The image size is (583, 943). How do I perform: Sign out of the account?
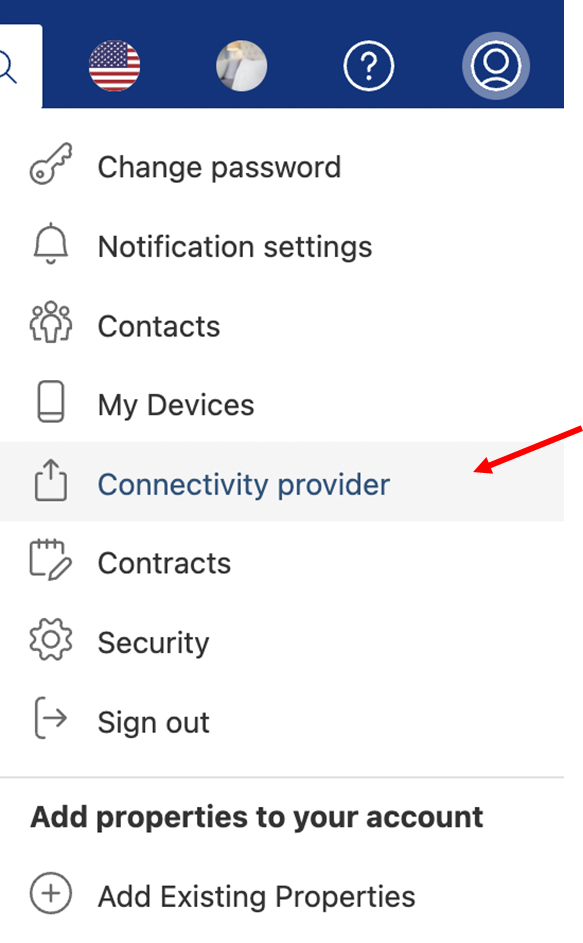pyautogui.click(x=282, y=722)
